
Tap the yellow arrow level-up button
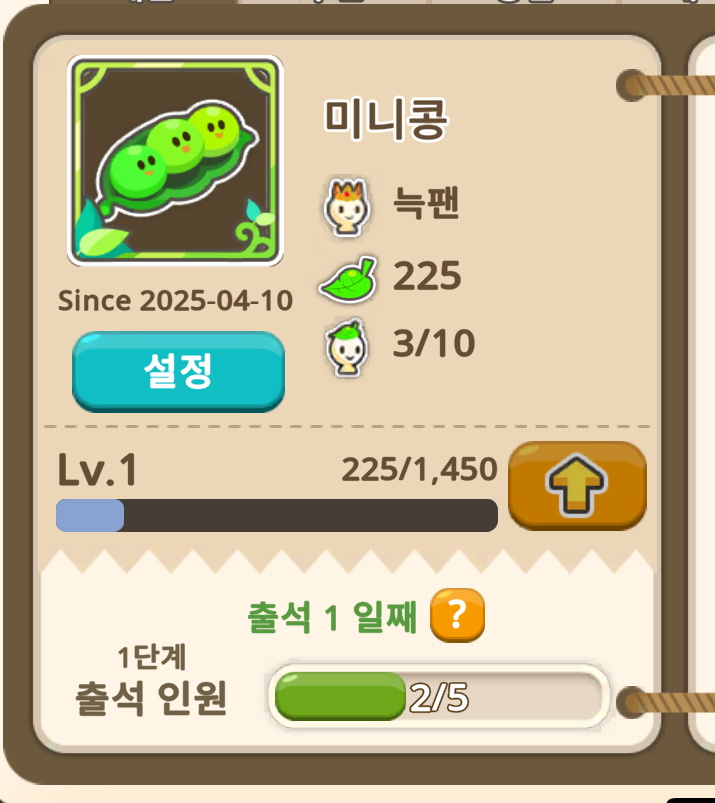pyautogui.click(x=577, y=485)
